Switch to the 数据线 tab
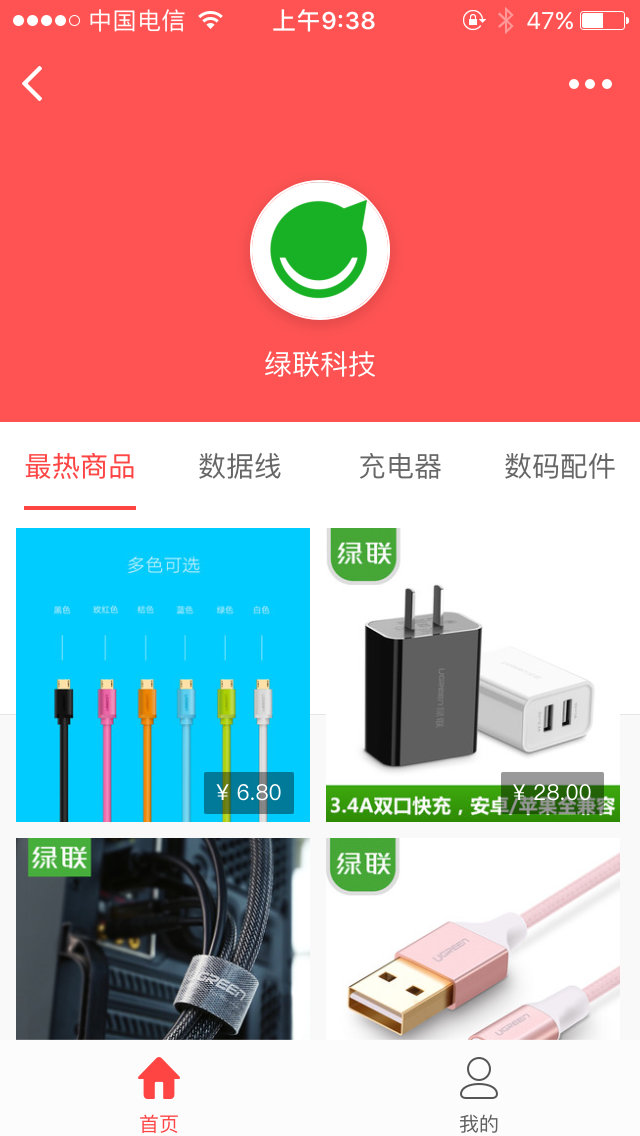Image resolution: width=640 pixels, height=1136 pixels. point(240,466)
